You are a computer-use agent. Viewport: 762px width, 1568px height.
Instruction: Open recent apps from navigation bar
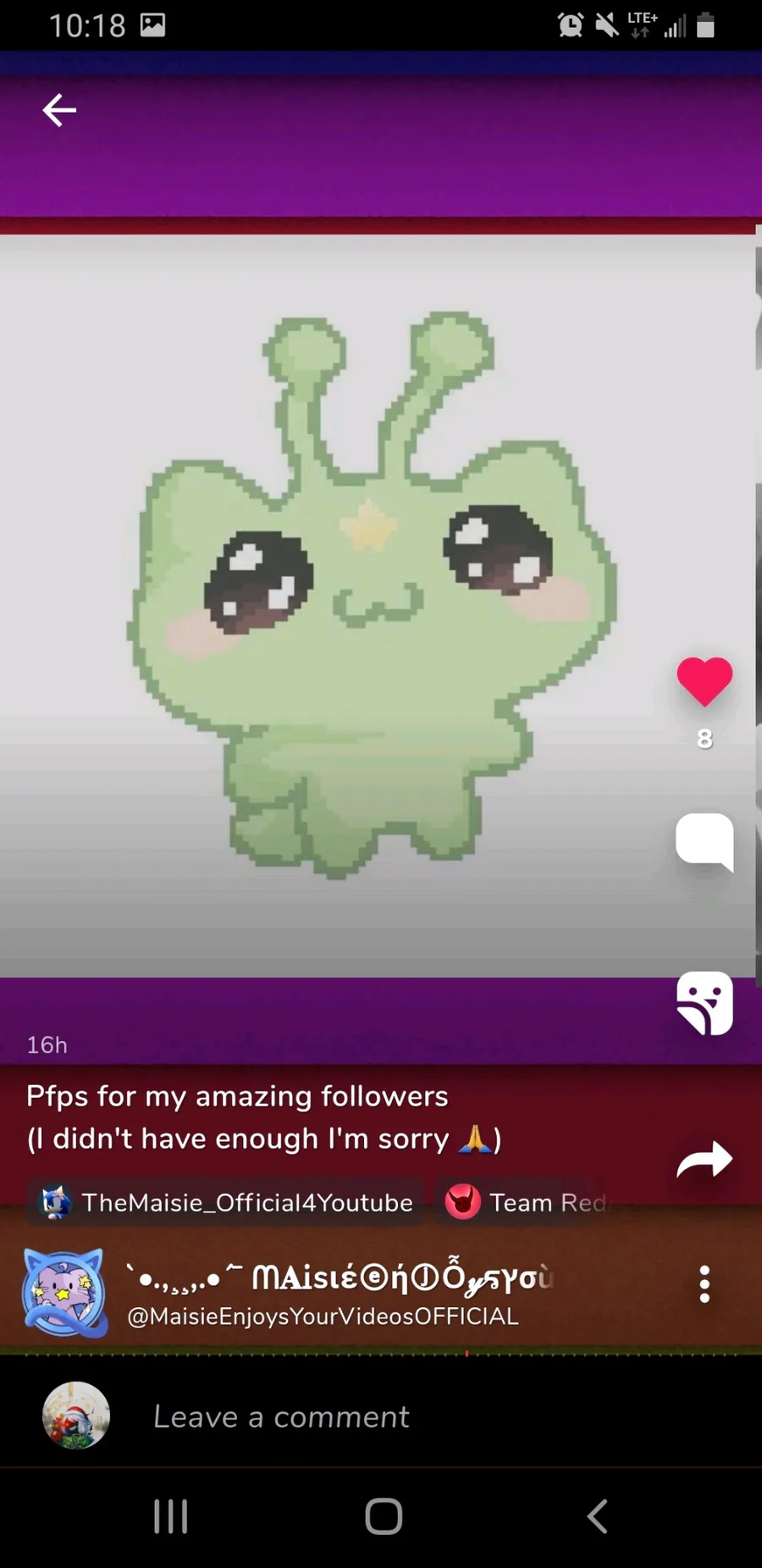pos(170,1516)
